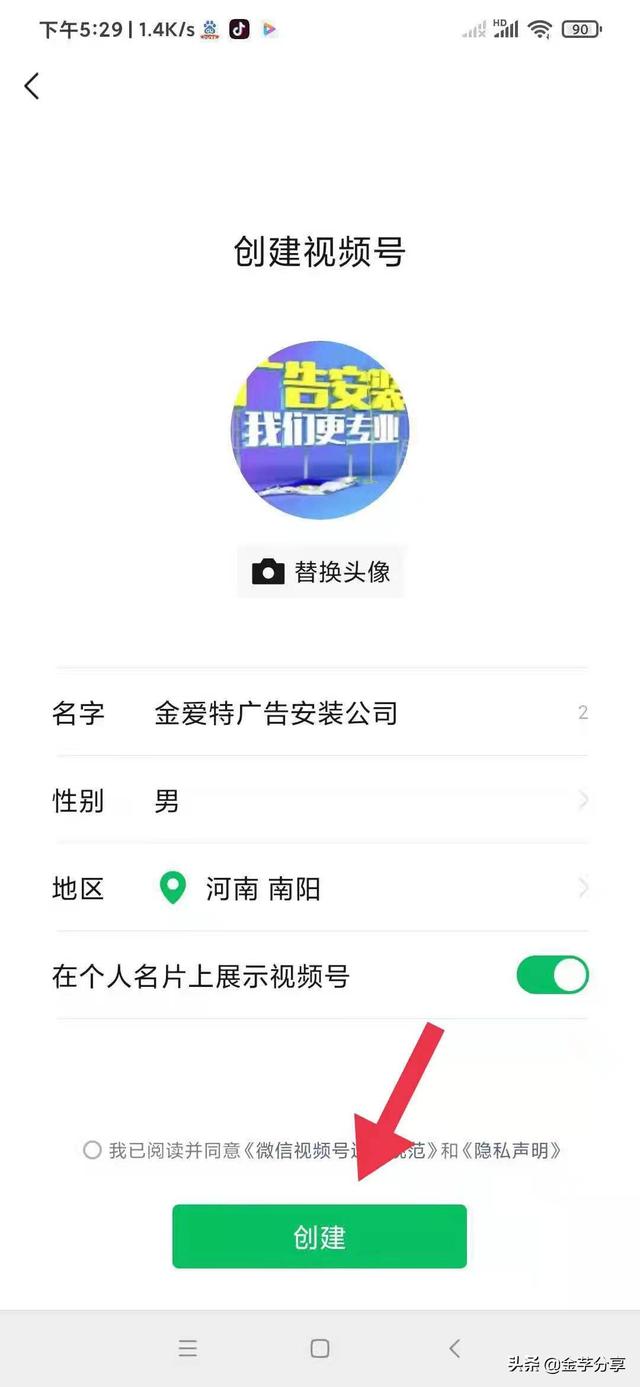640x1387 pixels.
Task: Tap the system home button
Action: pos(320,1348)
